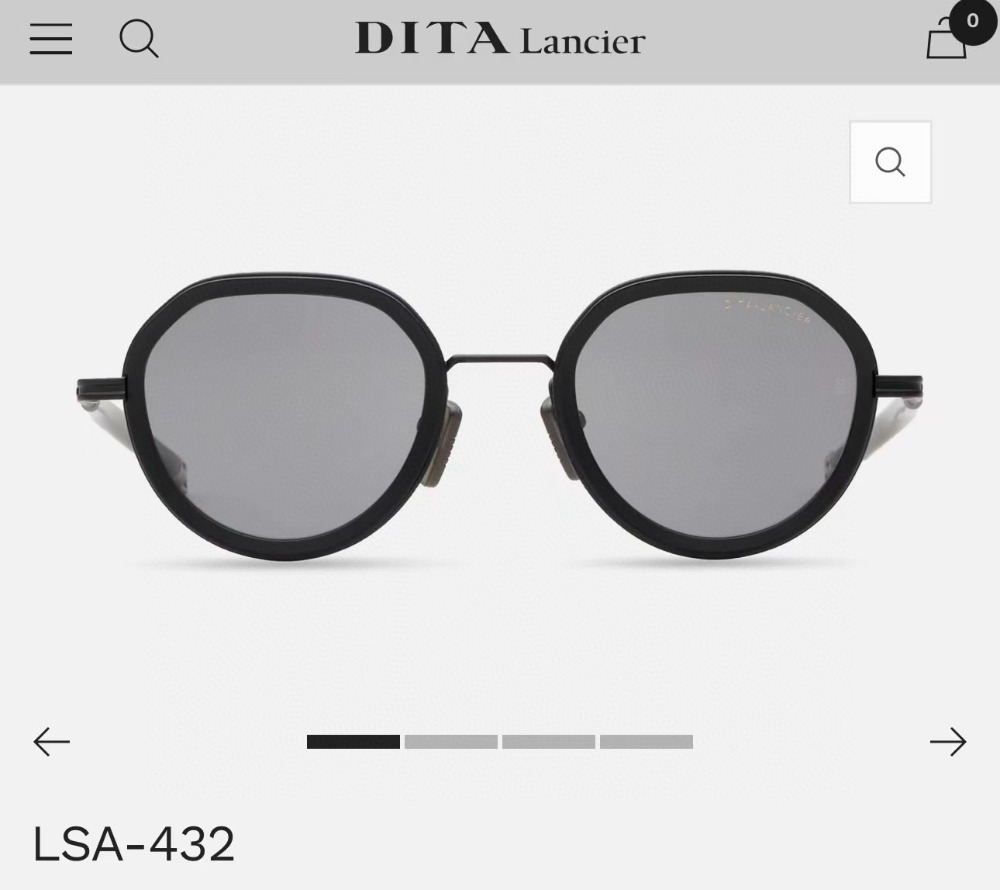Viewport: 1000px width, 890px height.
Task: Open the shopping bag
Action: pyautogui.click(x=947, y=40)
